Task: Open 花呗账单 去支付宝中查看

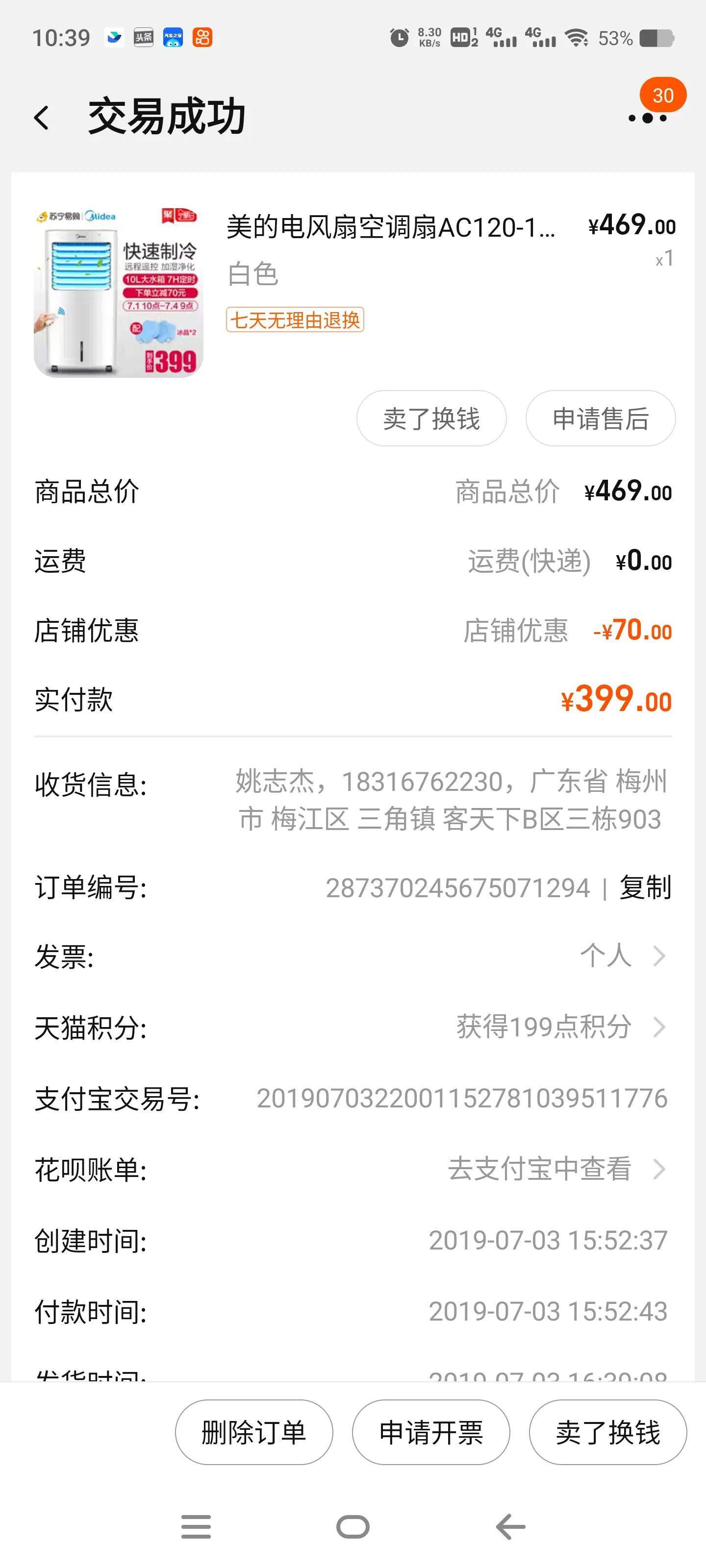Action: coord(555,1169)
